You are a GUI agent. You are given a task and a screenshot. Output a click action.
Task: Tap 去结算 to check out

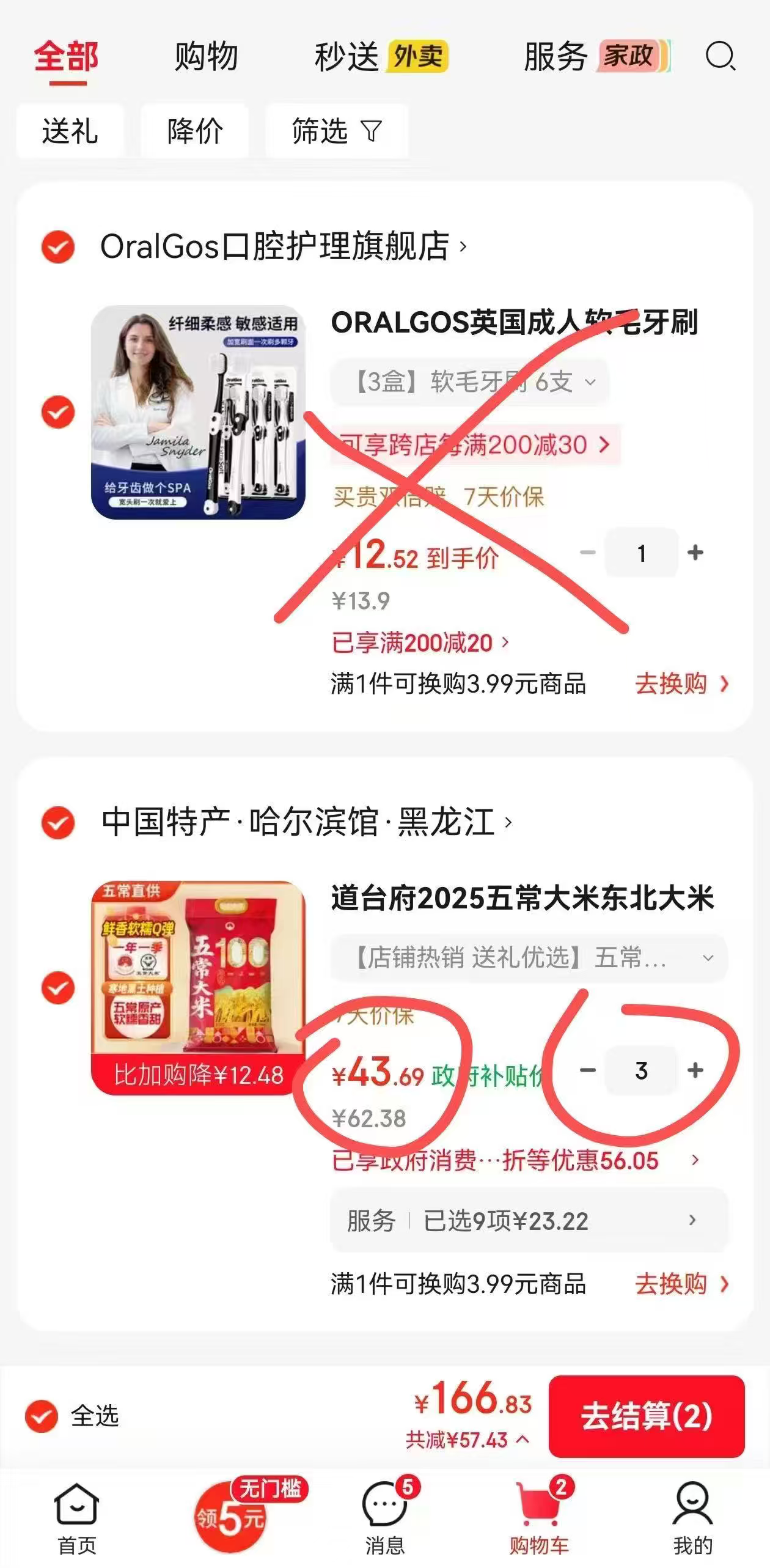click(x=646, y=1416)
